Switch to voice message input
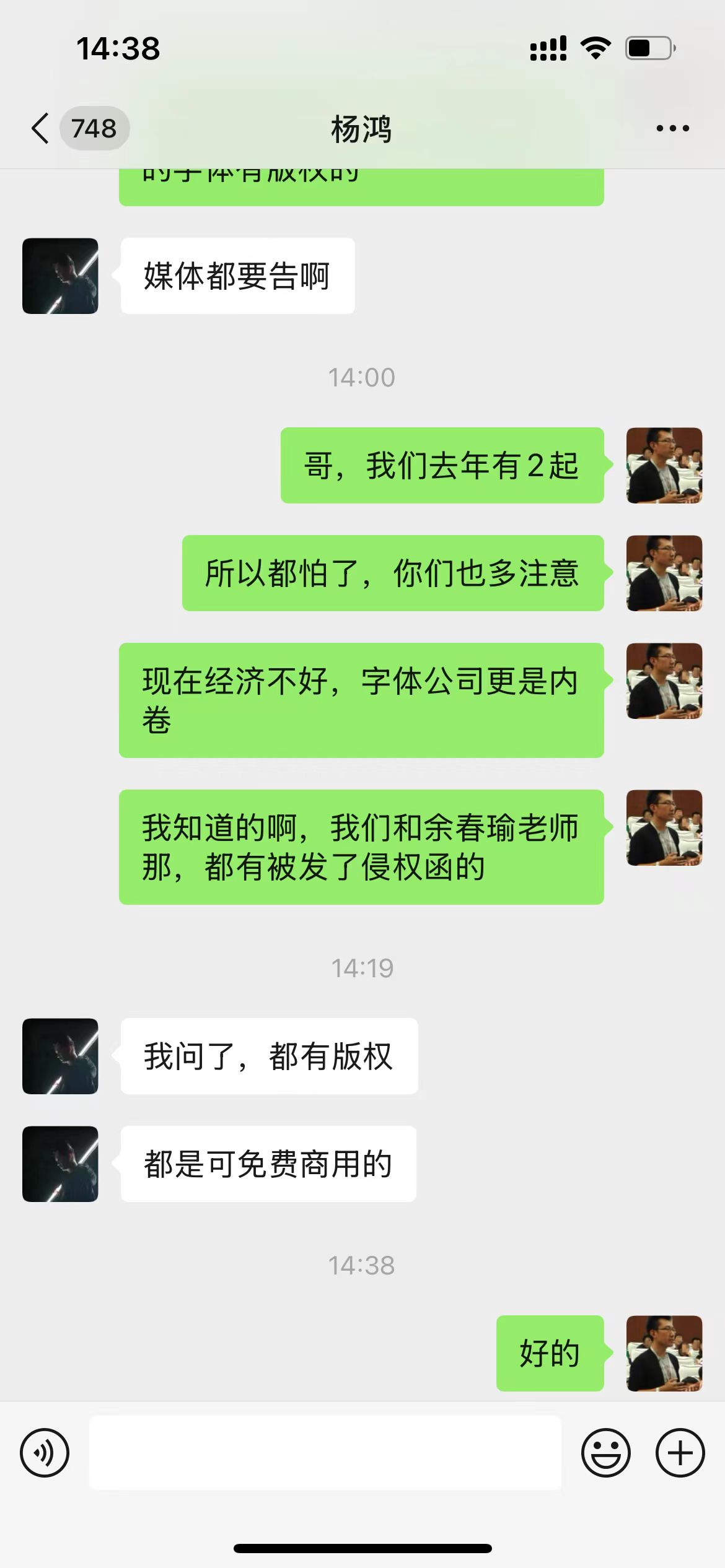This screenshot has width=725, height=1568. click(x=45, y=1453)
